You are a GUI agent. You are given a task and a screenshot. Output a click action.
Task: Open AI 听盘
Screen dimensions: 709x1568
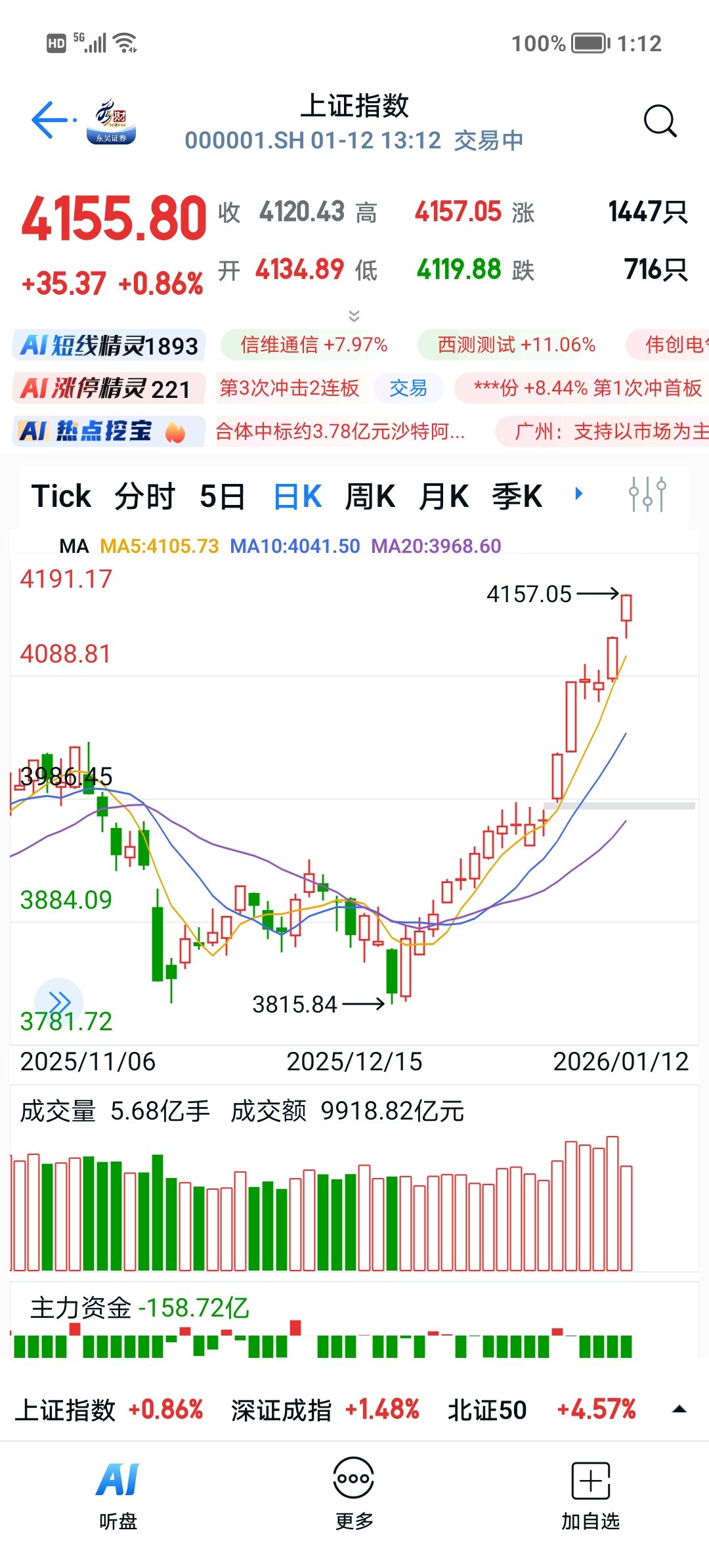point(118,1491)
